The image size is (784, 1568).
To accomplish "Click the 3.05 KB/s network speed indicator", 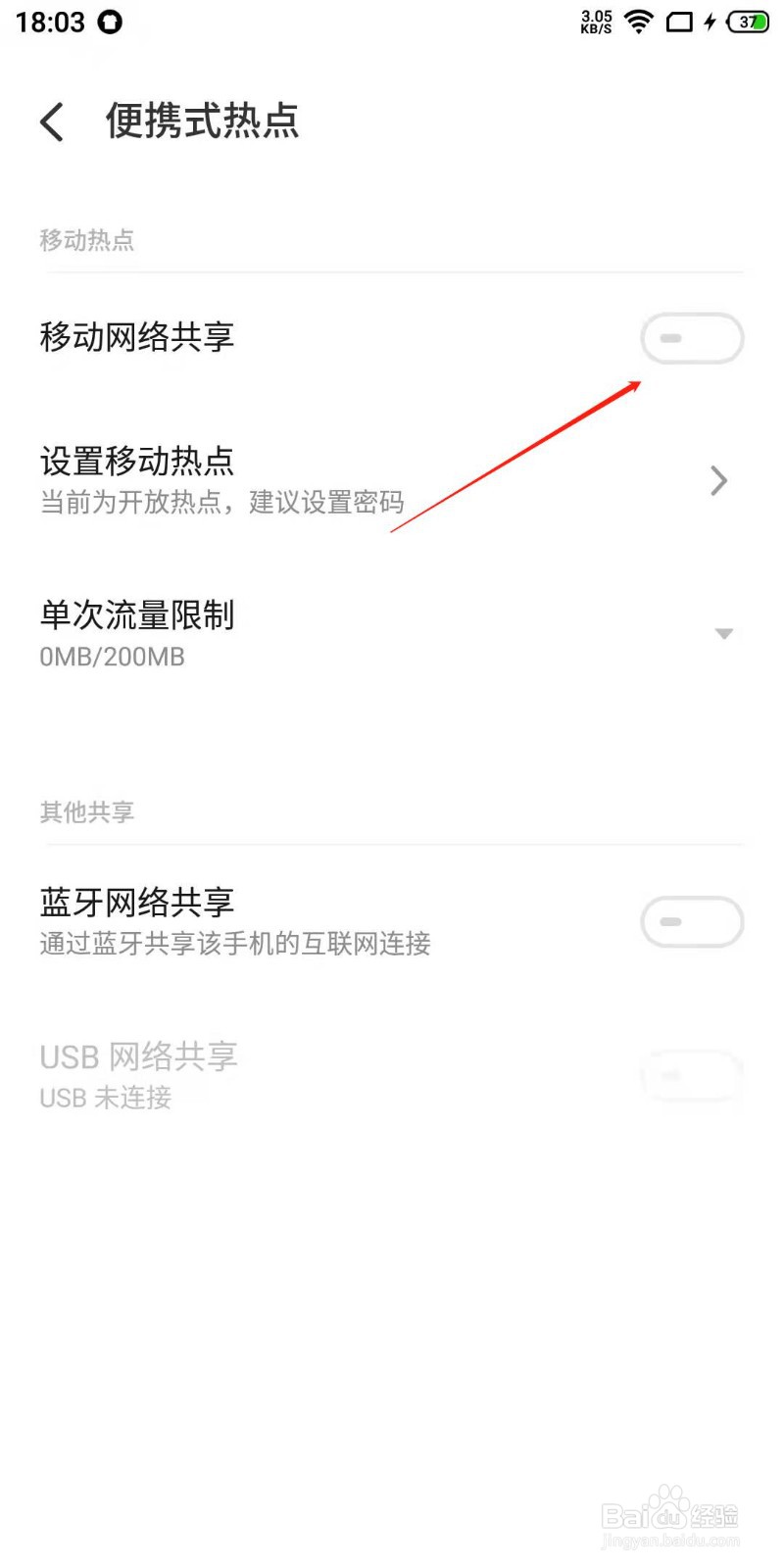I will pyautogui.click(x=595, y=22).
